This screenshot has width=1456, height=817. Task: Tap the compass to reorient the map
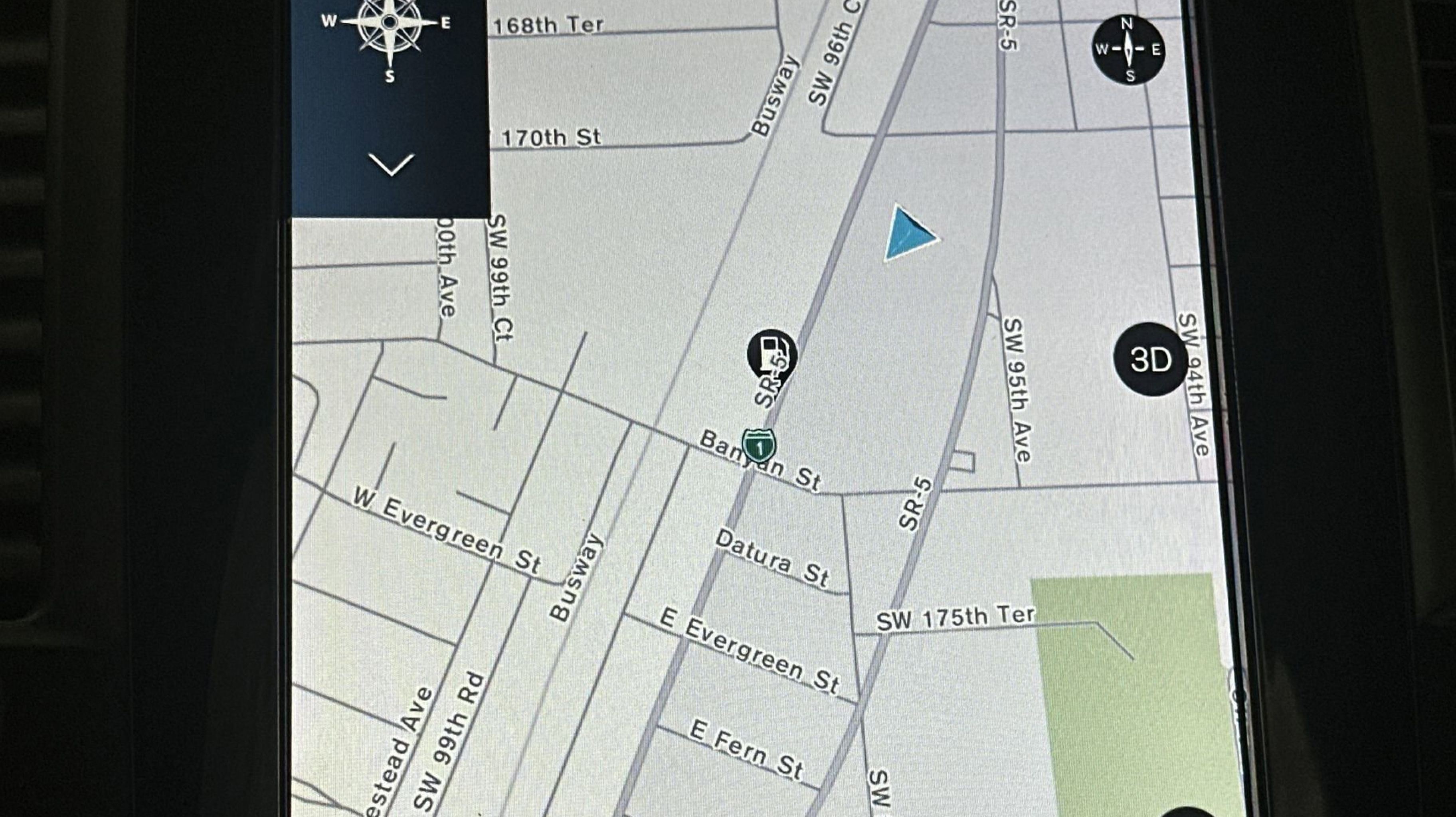1128,50
